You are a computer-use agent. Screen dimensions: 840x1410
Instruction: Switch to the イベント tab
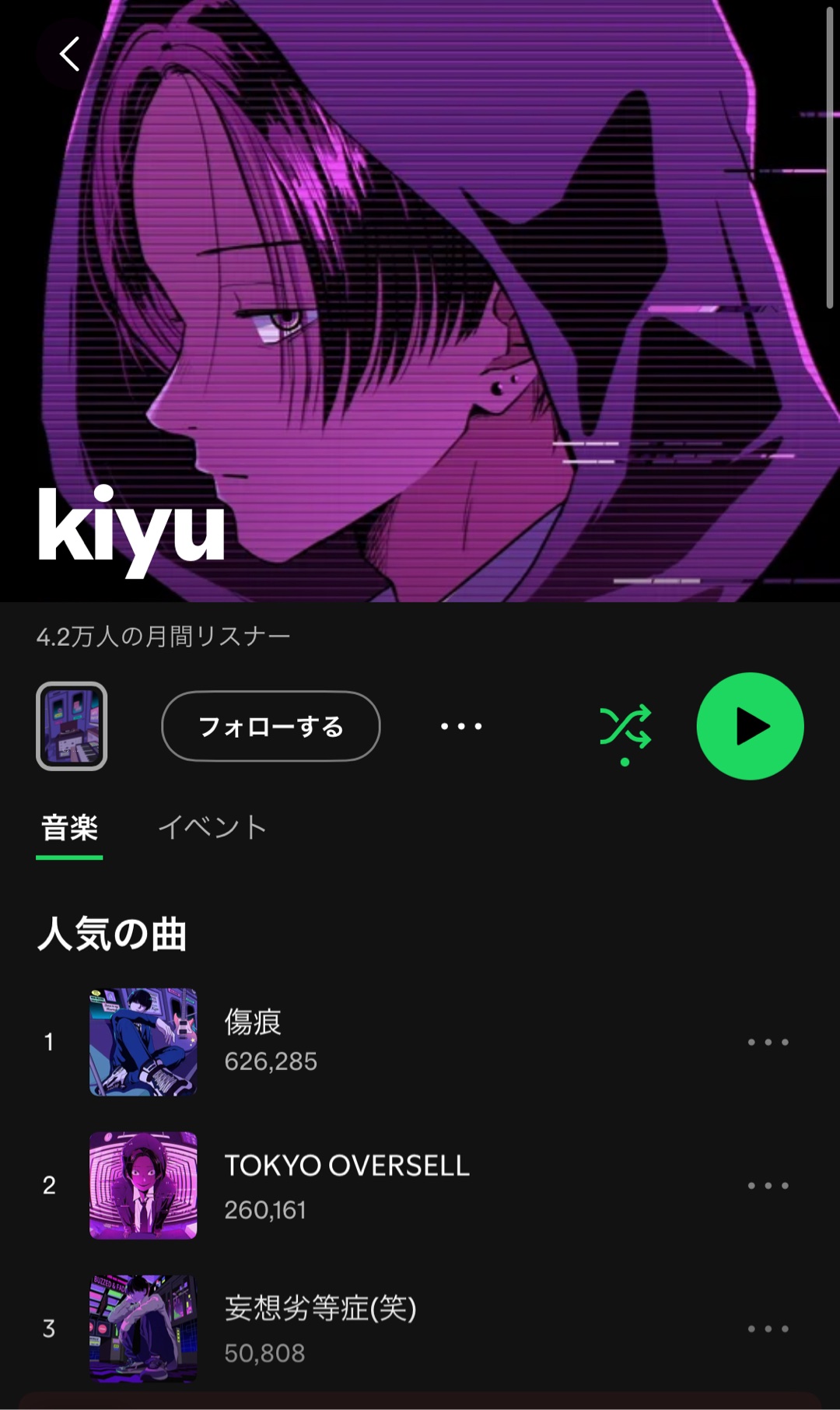pyautogui.click(x=212, y=828)
